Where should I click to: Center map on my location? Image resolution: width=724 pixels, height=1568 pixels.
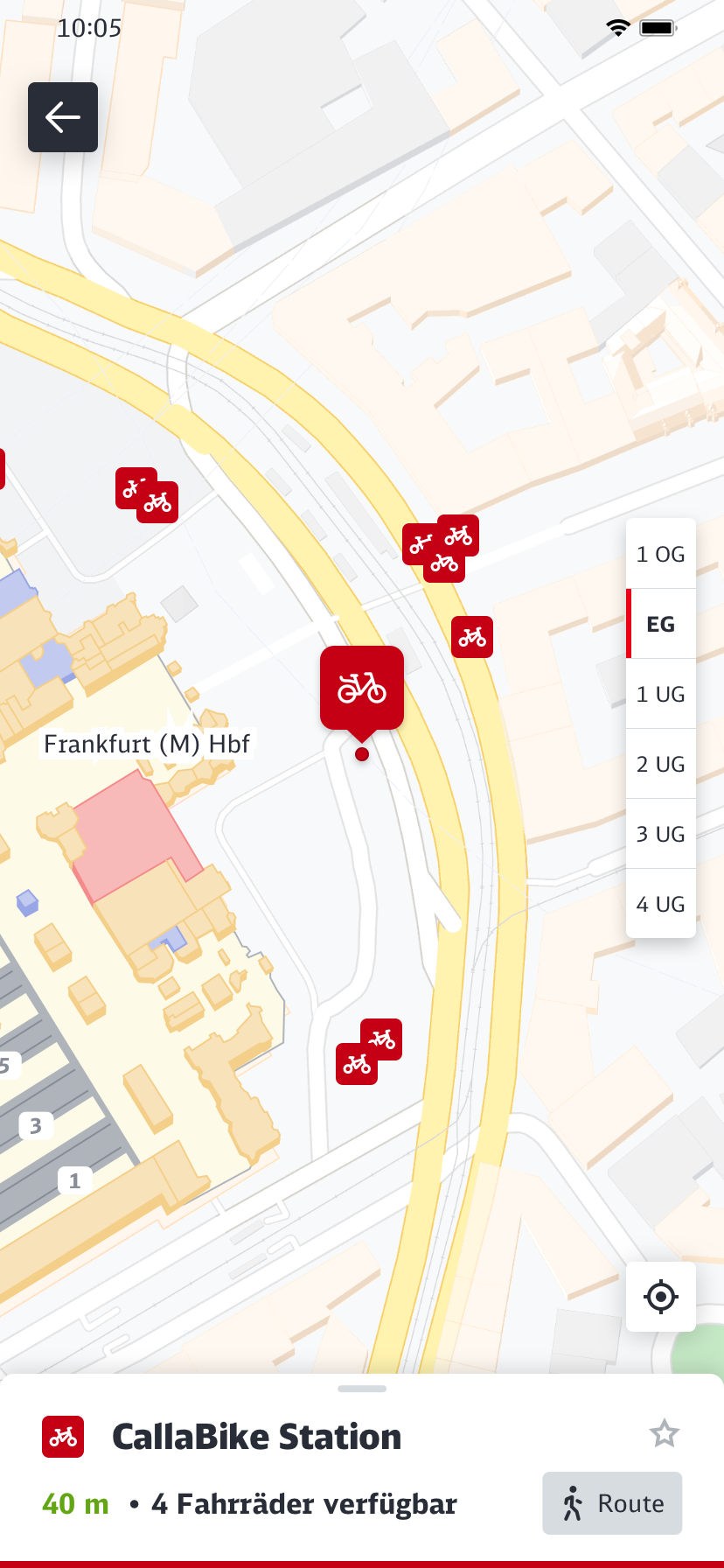(661, 1297)
